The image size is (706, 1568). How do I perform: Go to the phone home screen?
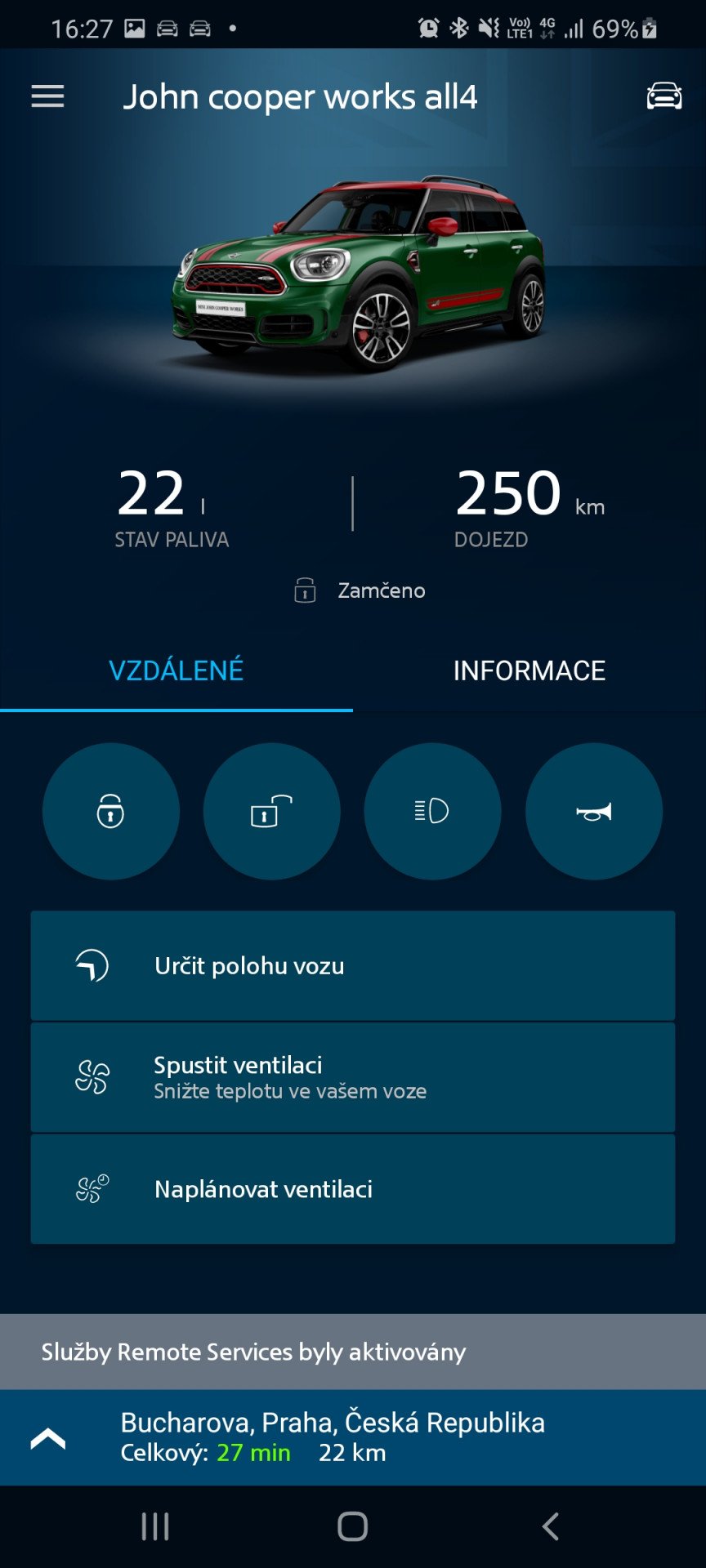coord(353,1526)
